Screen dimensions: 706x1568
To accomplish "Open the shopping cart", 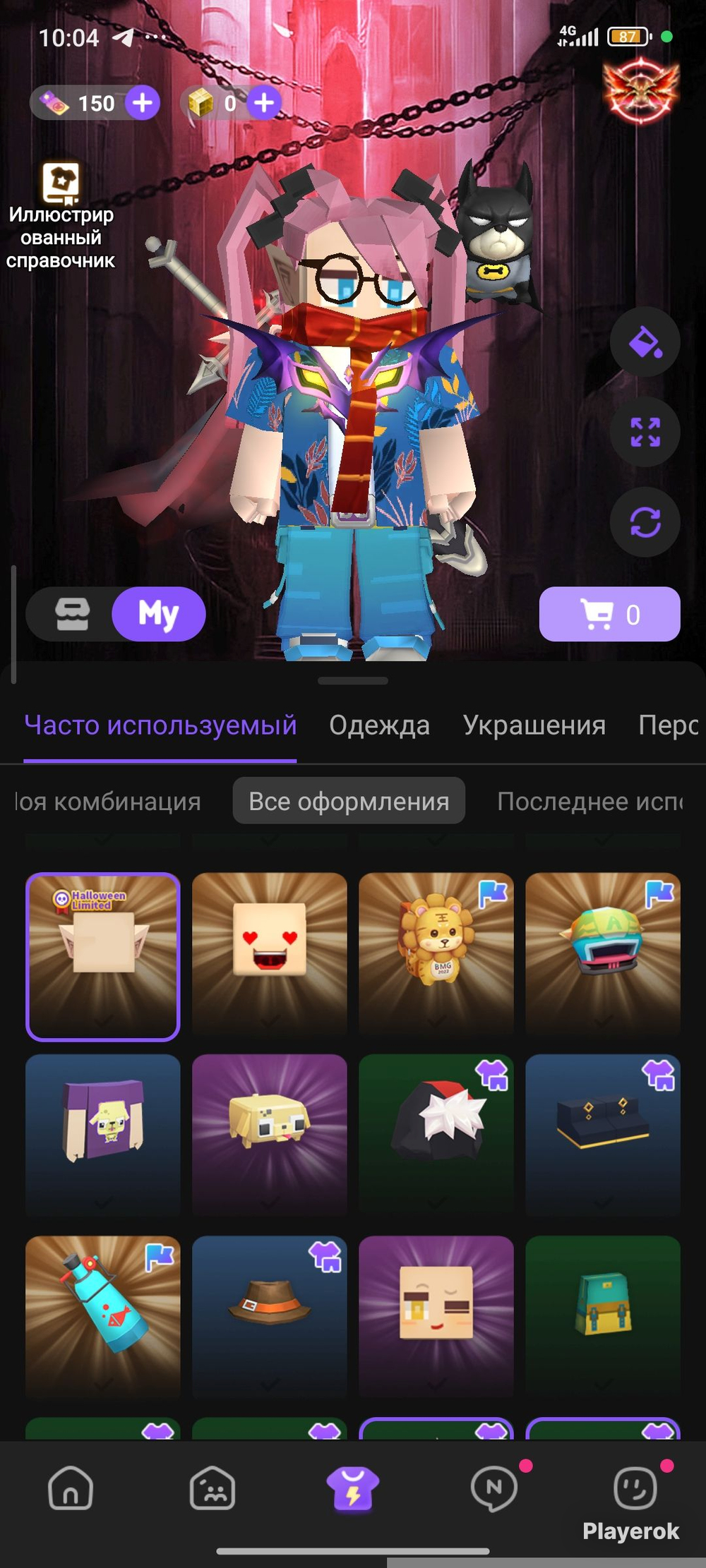I will click(609, 614).
